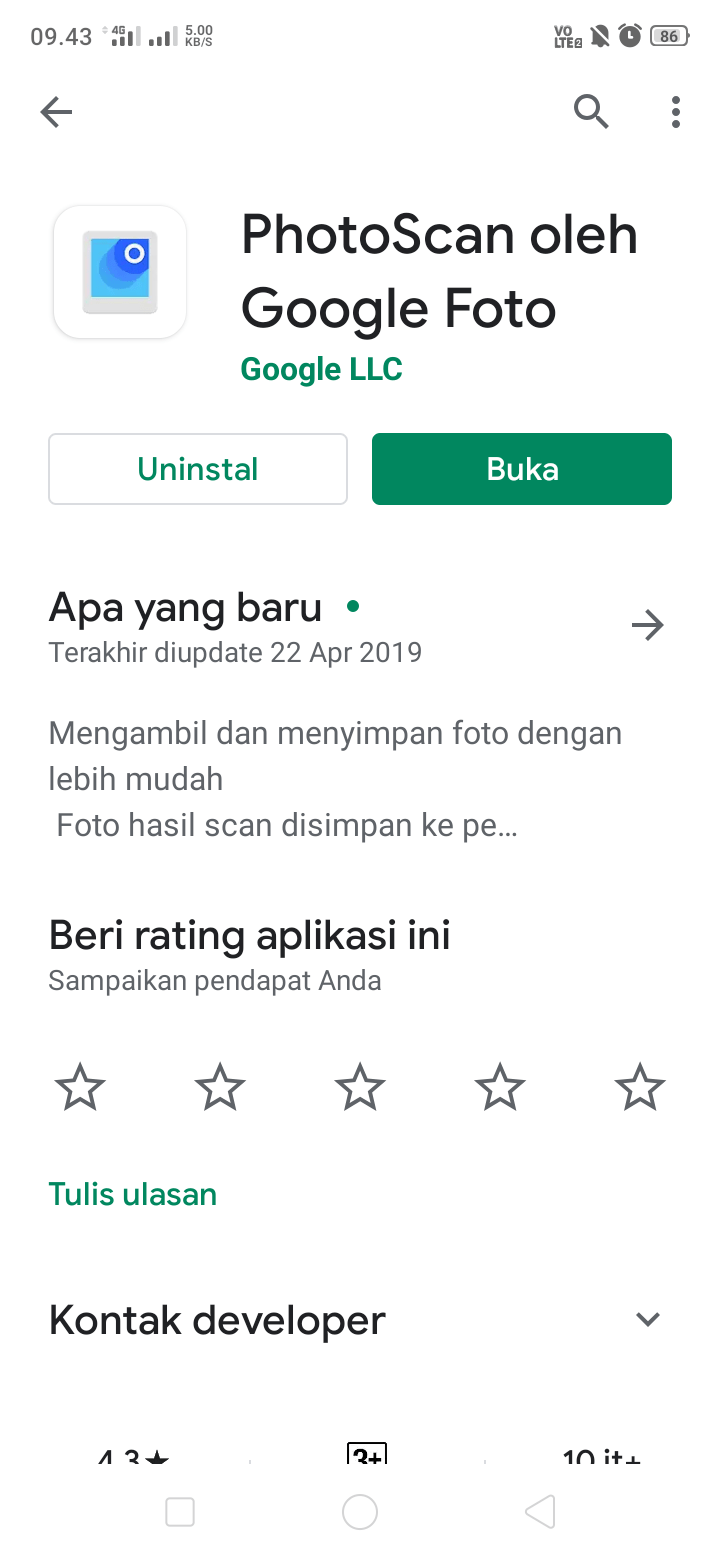Image resolution: width=720 pixels, height=1560 pixels.
Task: Select the third rating star
Action: [x=360, y=1087]
